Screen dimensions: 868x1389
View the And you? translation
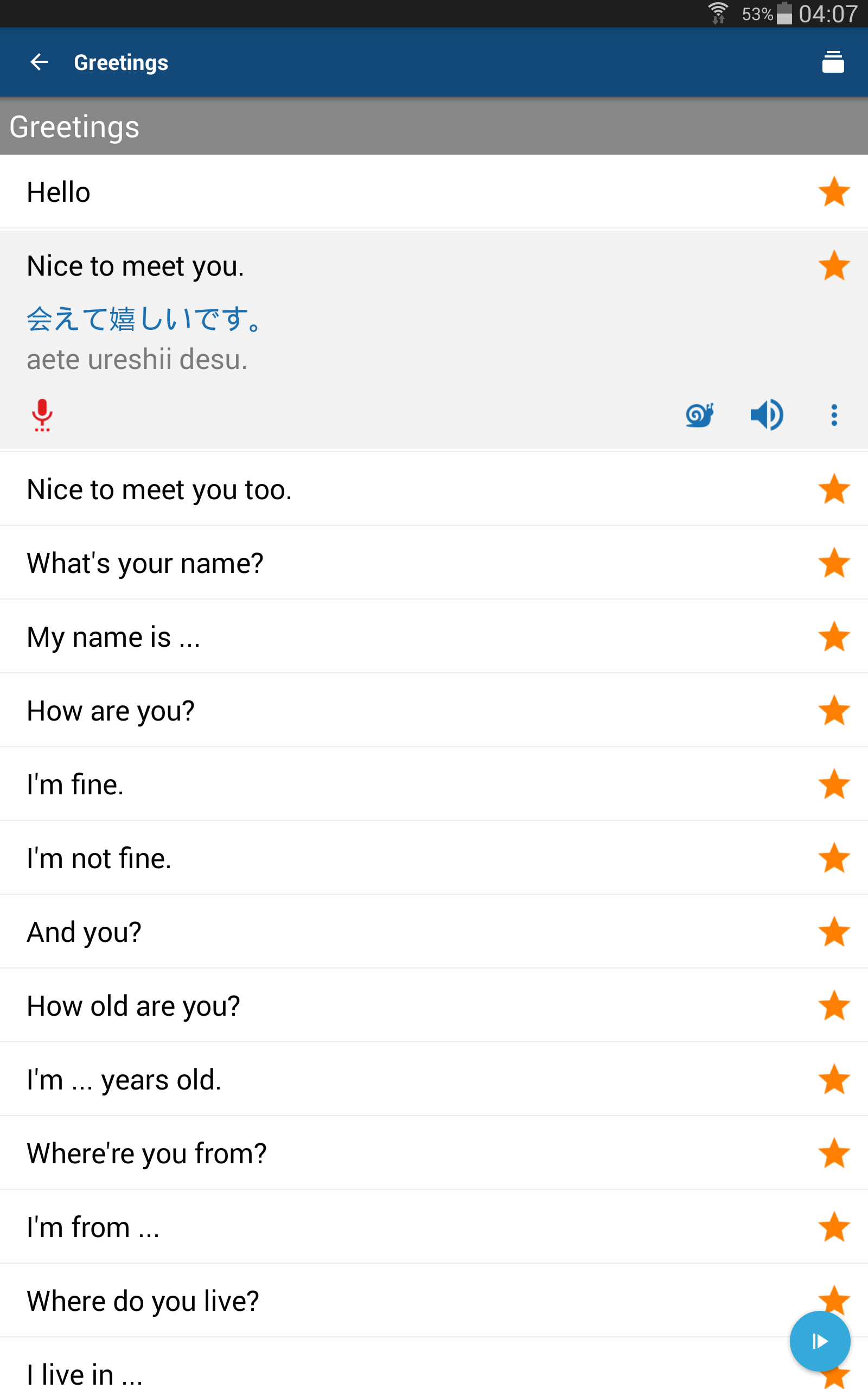344,932
